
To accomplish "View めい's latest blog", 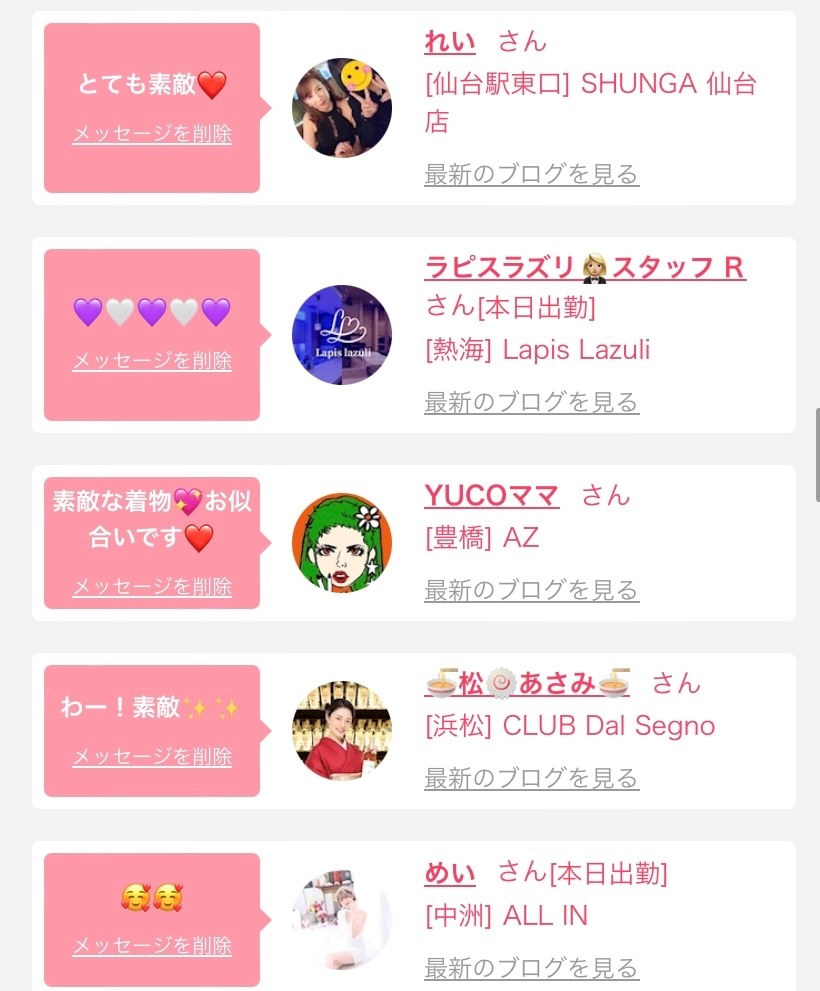I will [532, 968].
